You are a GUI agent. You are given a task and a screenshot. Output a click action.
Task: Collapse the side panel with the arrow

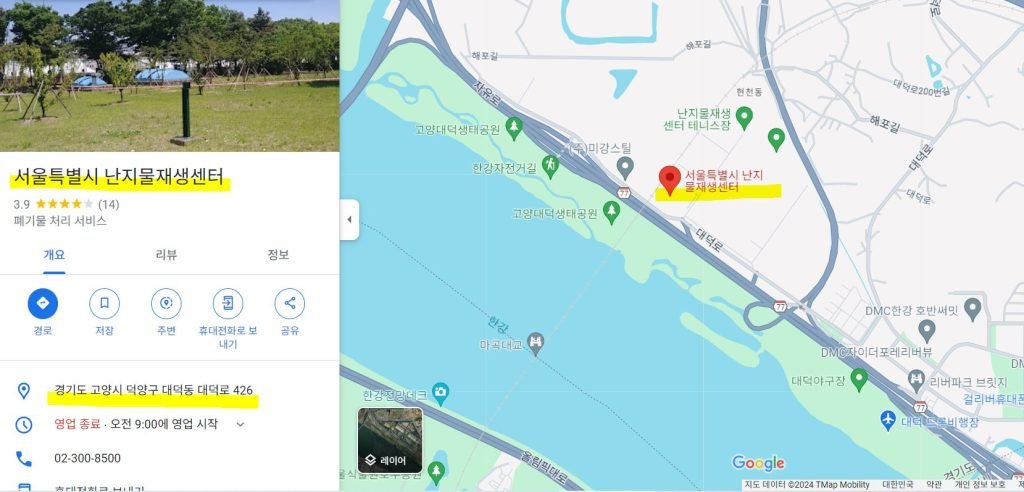click(x=350, y=220)
